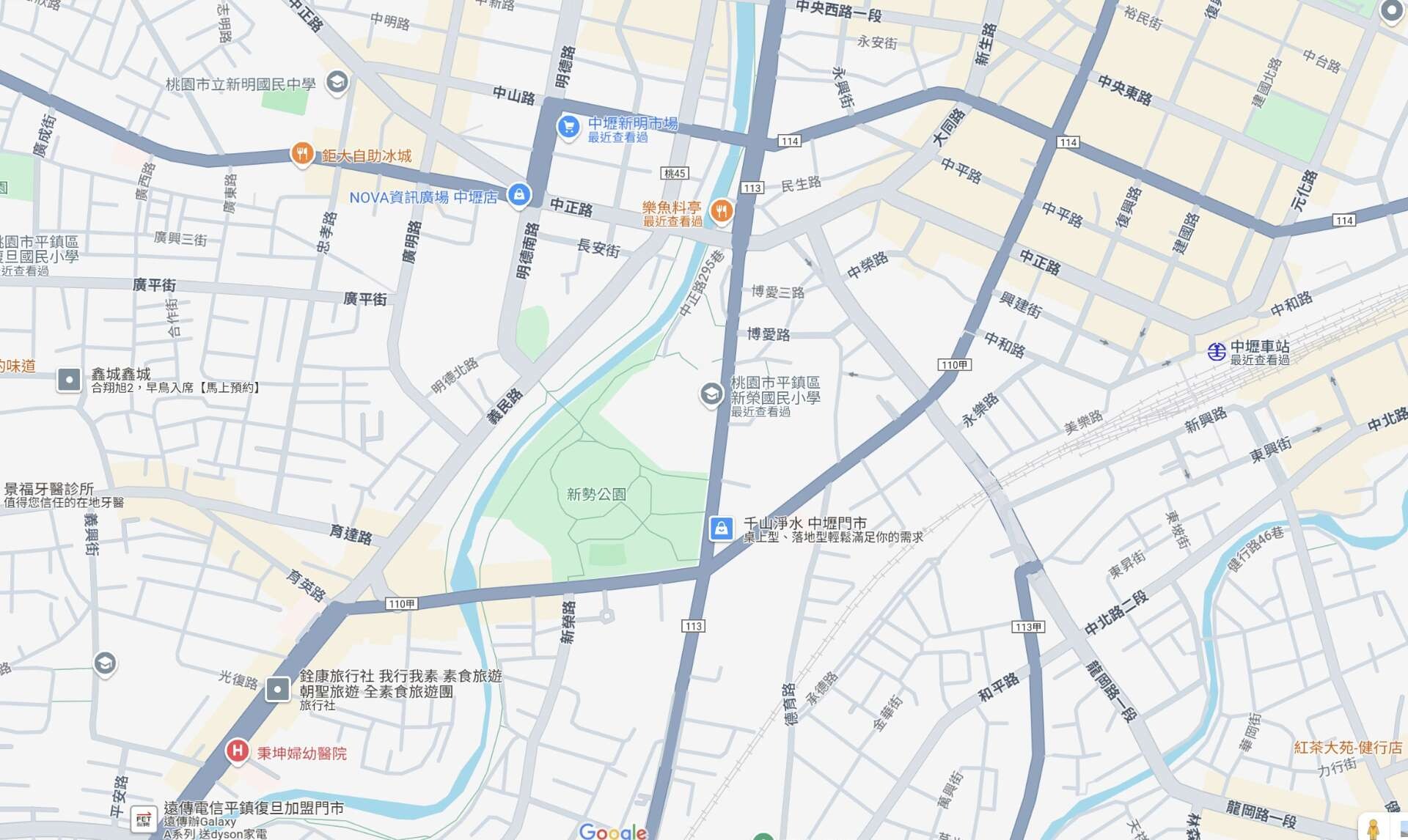Open the 紅茶大苑-健行店 place label

1347,748
